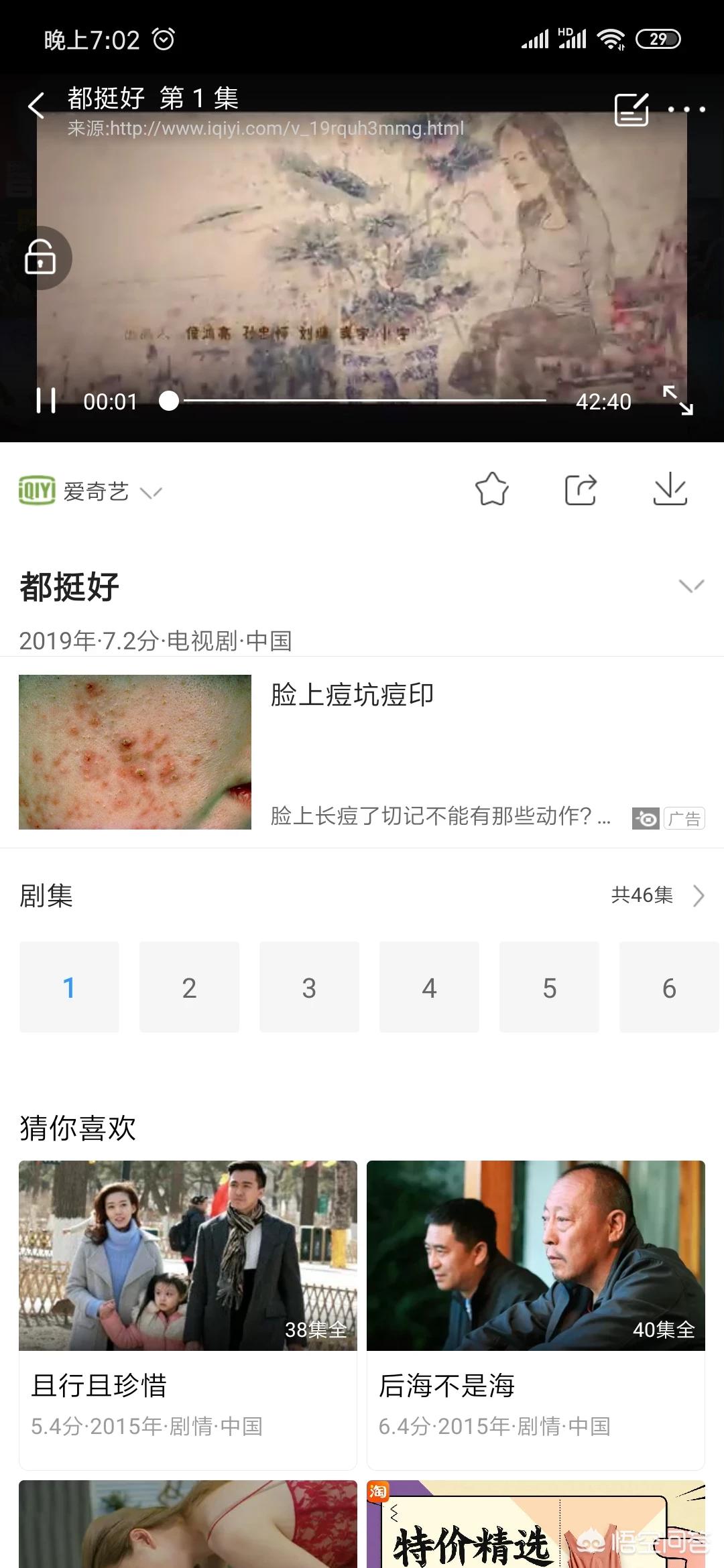View all 46 episodes (共46集)
This screenshot has height=1568, width=724.
(x=657, y=895)
